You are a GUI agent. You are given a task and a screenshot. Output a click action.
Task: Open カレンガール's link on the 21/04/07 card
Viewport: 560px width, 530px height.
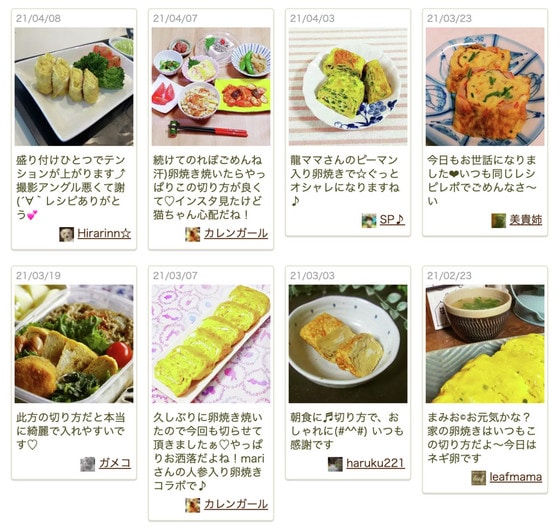[236, 234]
